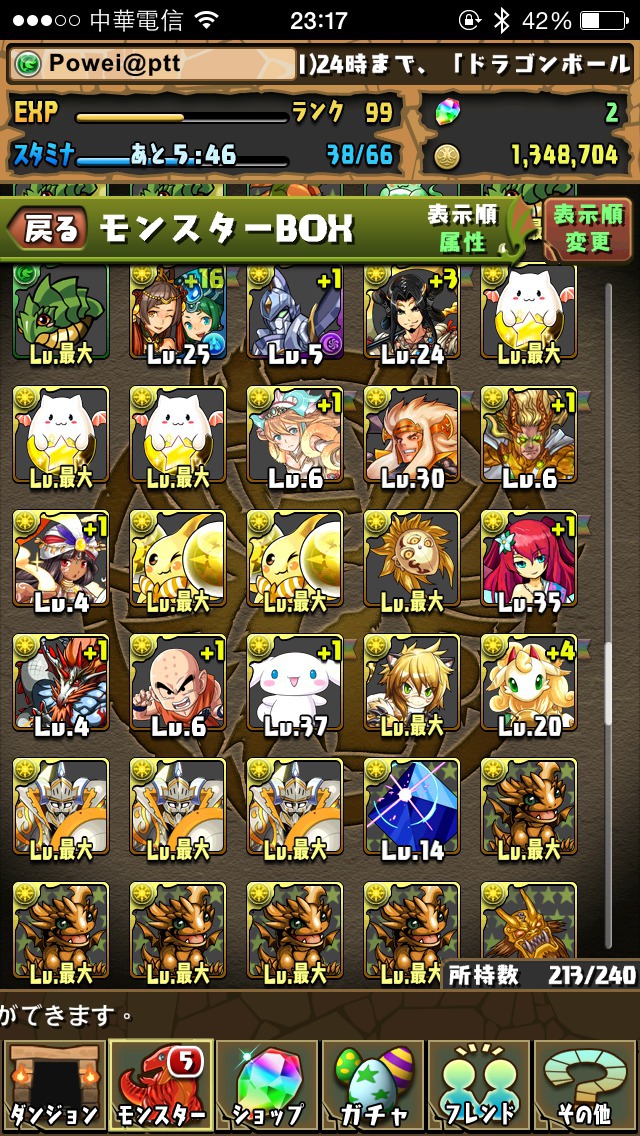The image size is (640, 1136).
Task: Choose the white-maned warrior monster at Lv.30
Action: tap(412, 437)
